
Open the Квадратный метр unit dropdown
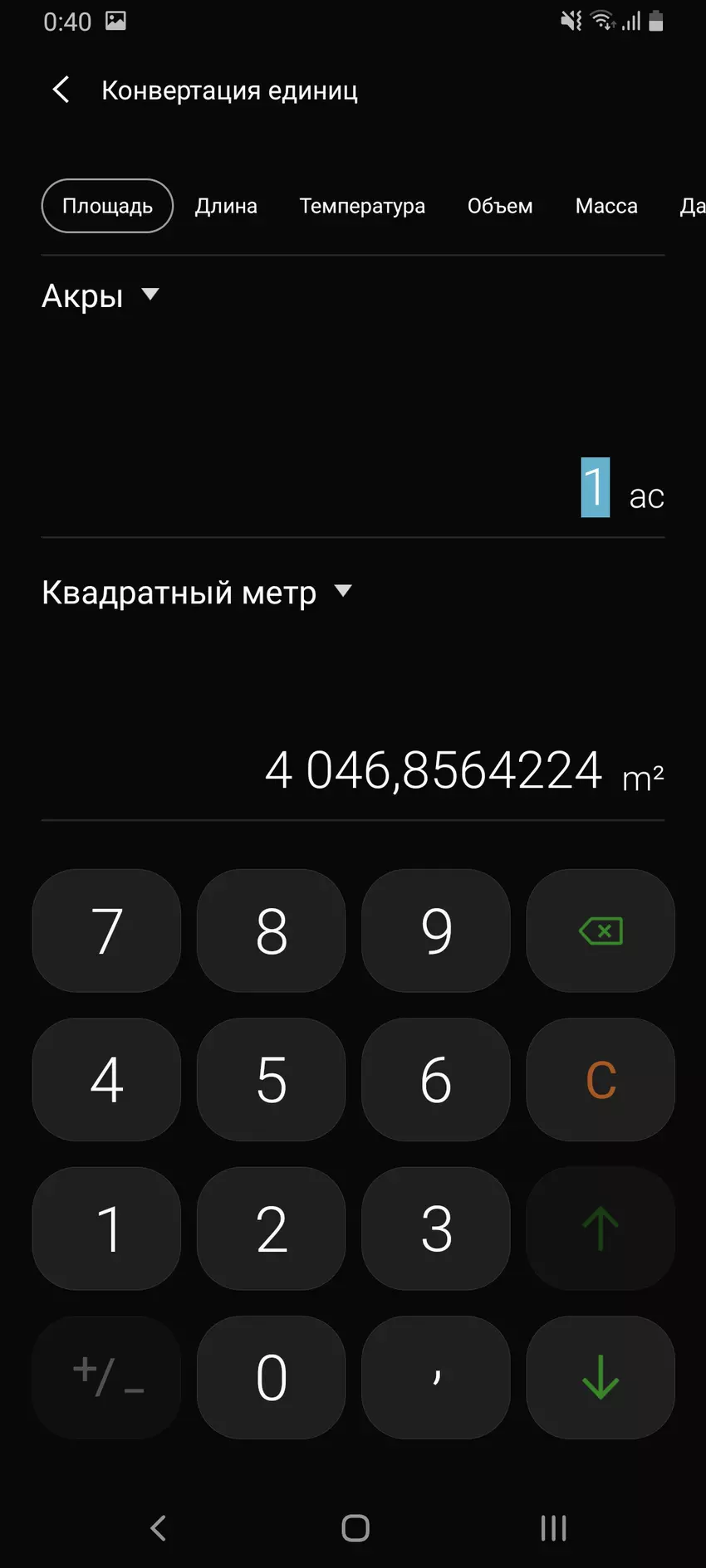(x=197, y=592)
